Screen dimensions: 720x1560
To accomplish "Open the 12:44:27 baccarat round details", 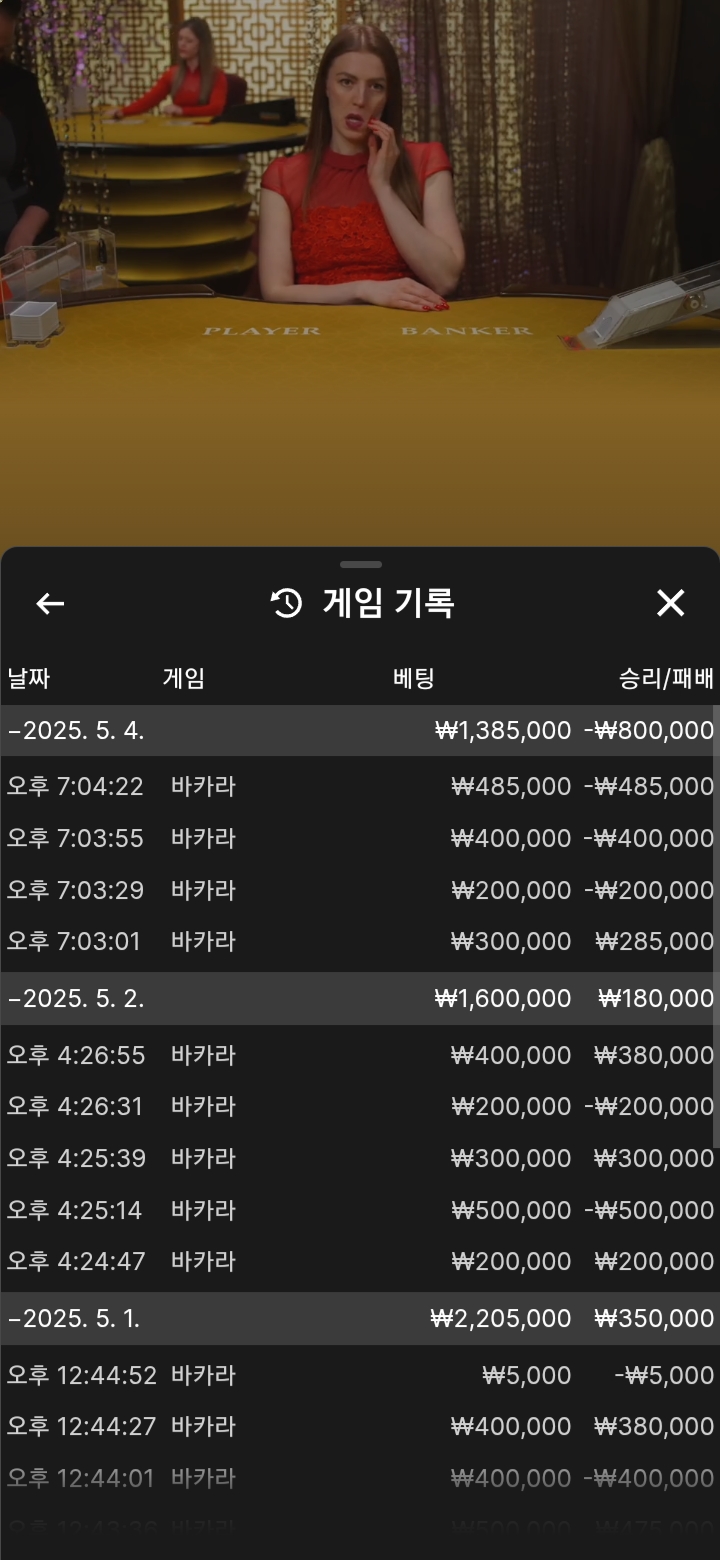I will (x=360, y=1426).
